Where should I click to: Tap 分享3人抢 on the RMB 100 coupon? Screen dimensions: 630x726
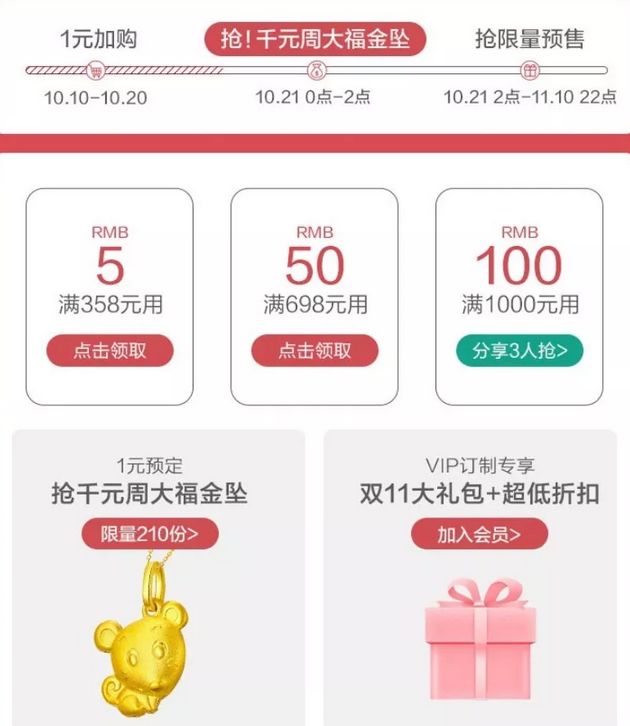point(519,350)
